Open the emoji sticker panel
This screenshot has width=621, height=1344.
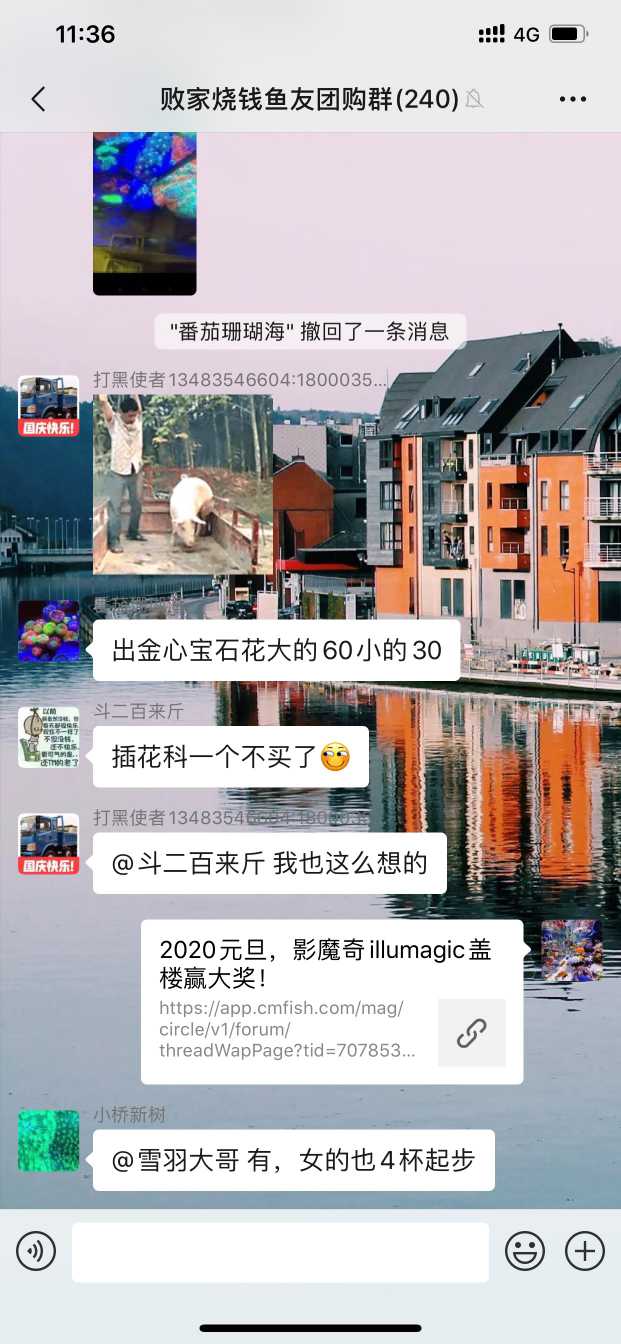524,1251
